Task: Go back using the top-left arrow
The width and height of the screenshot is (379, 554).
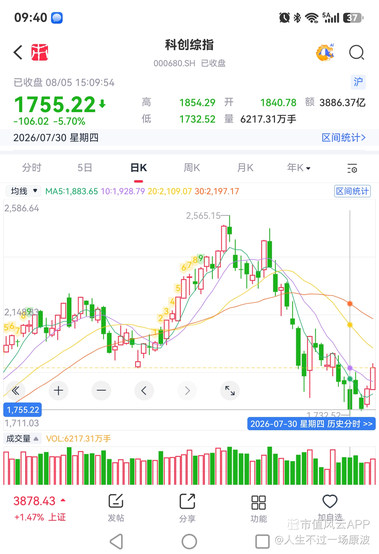Action: tap(18, 53)
